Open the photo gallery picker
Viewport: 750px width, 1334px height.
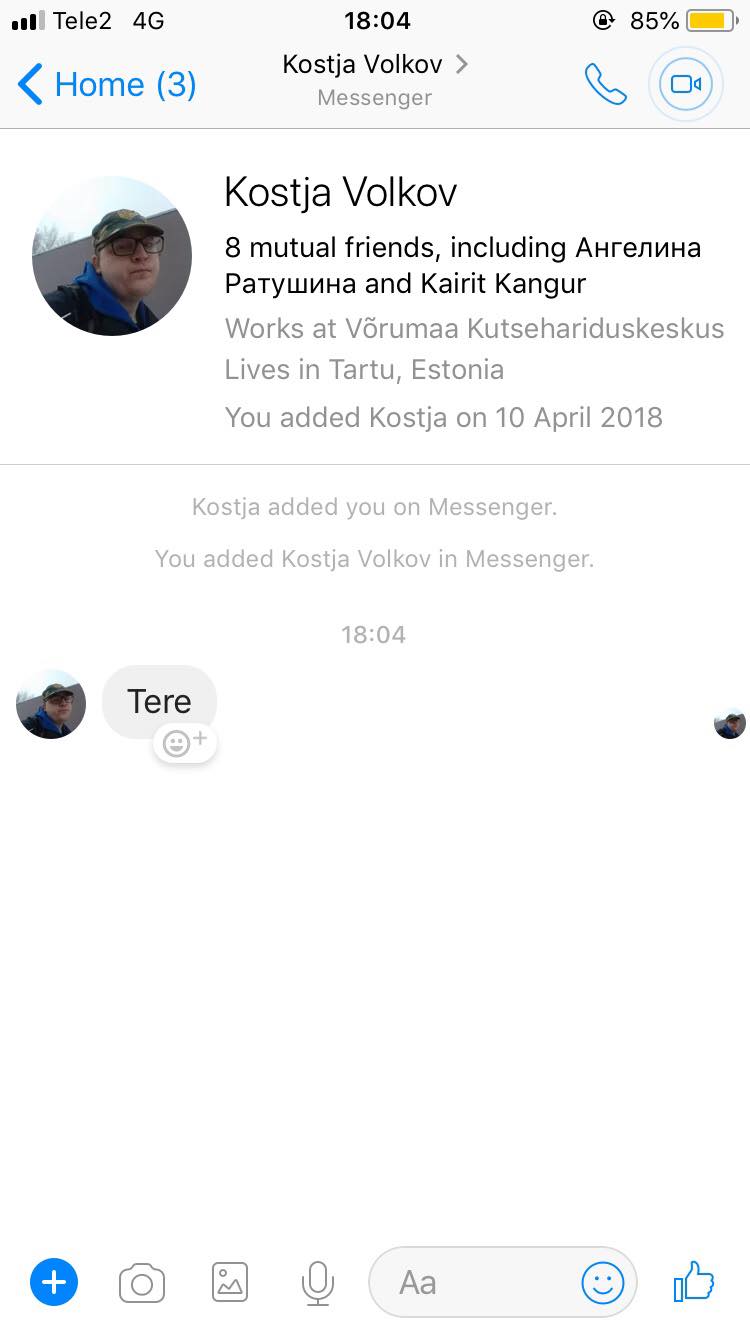pyautogui.click(x=230, y=1282)
